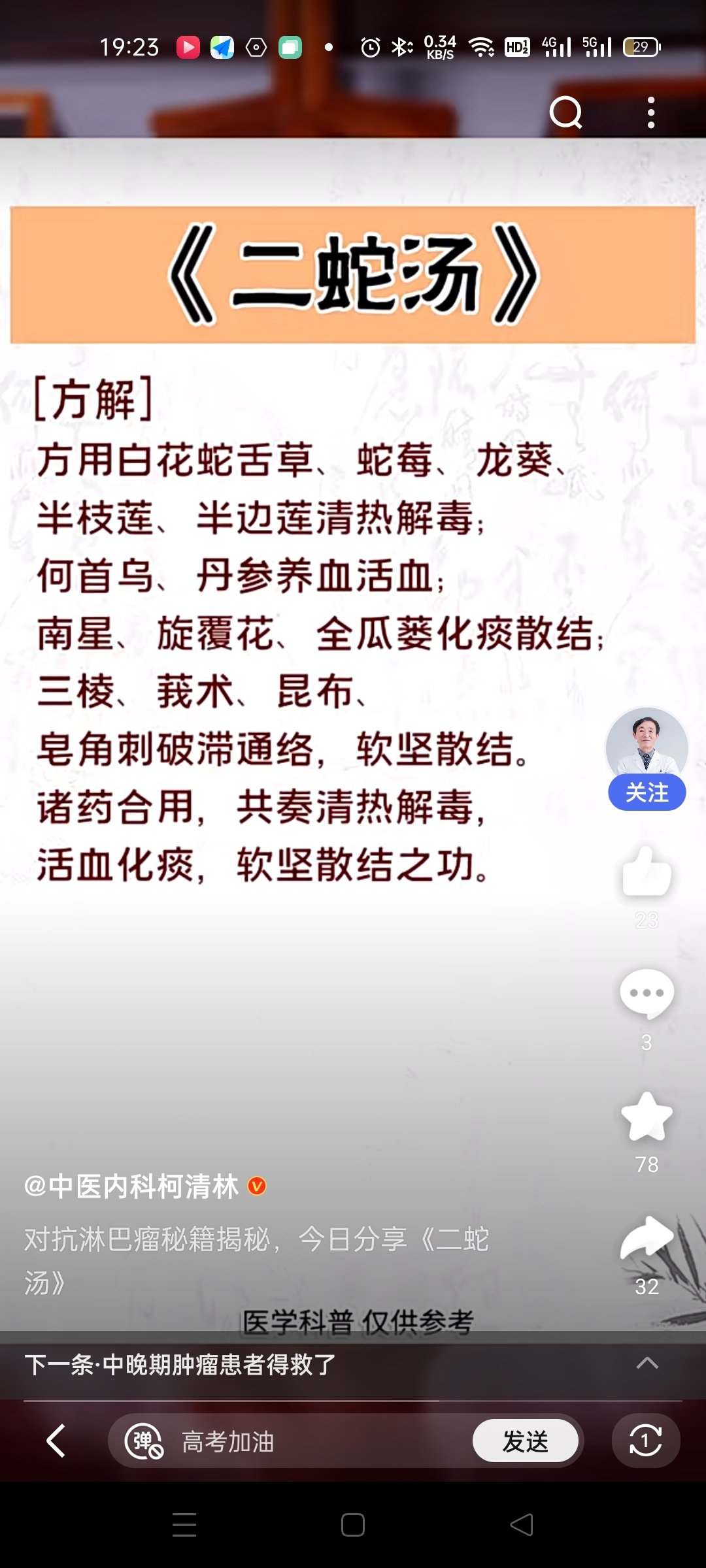Expand the next video bar chevron
Image resolution: width=706 pixels, height=1568 pixels.
coord(647,1363)
